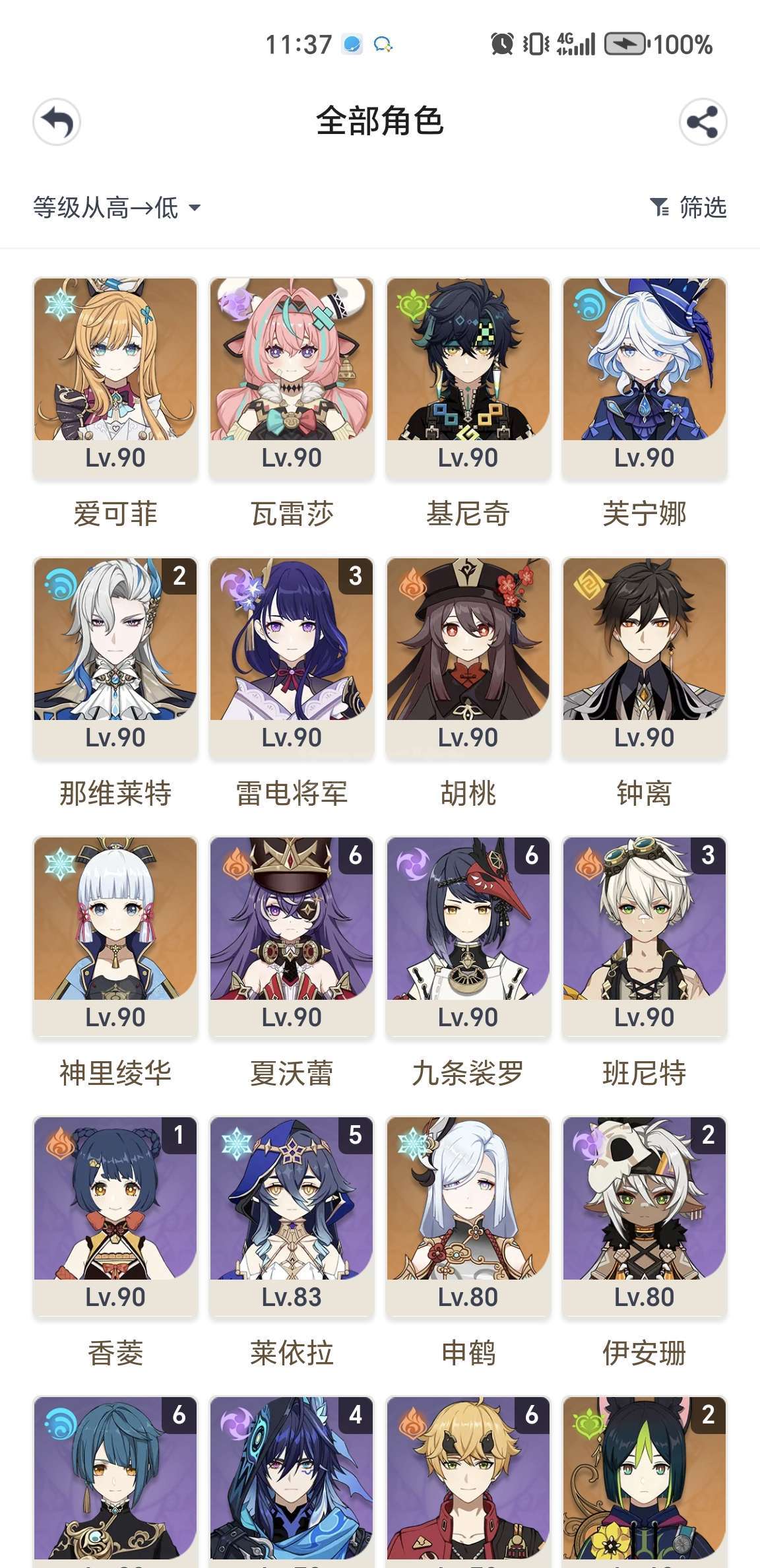
Task: Open character card 钟离
Action: point(644,657)
